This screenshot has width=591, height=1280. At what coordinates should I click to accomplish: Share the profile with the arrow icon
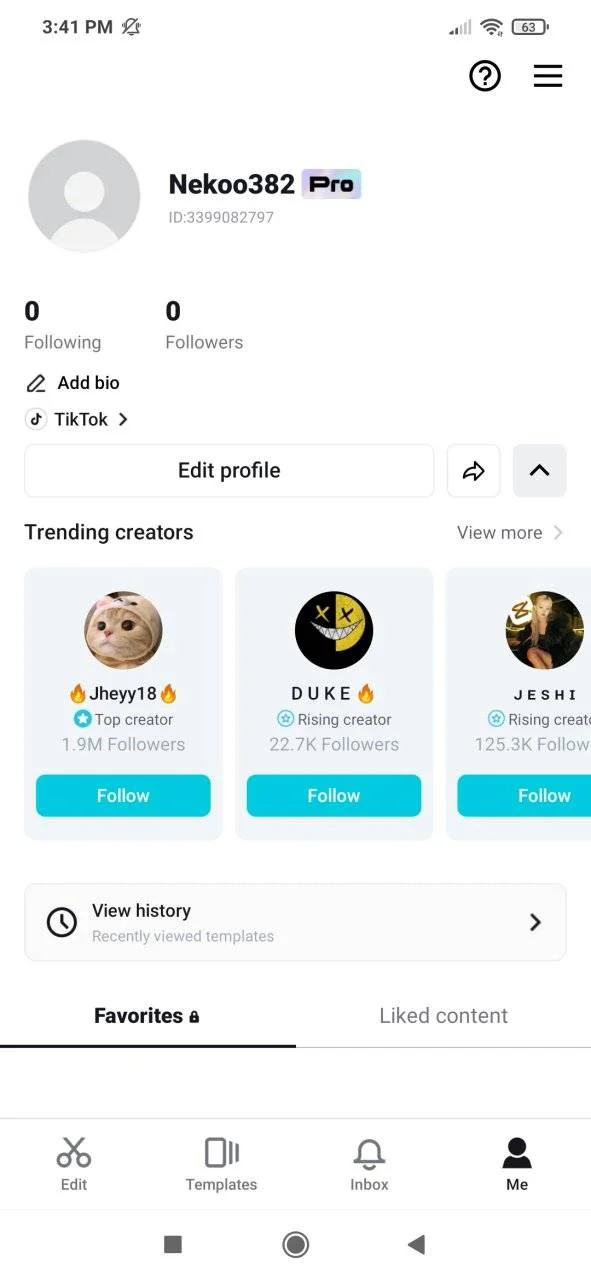coord(474,471)
